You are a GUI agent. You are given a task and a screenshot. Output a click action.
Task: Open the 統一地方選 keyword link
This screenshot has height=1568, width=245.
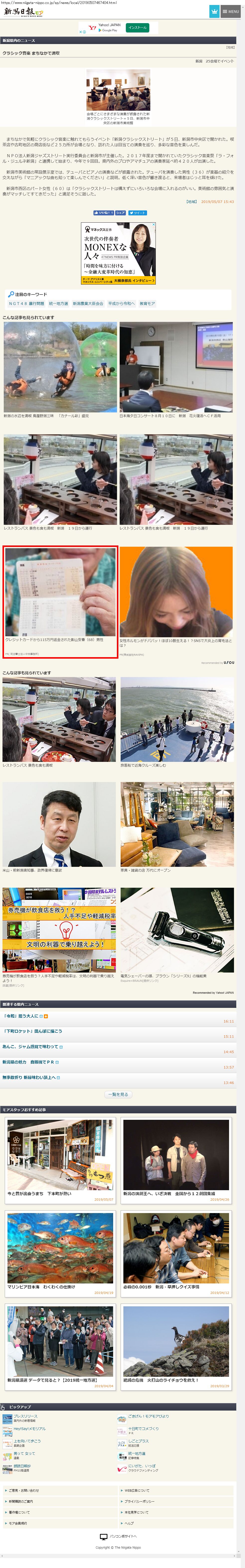click(x=59, y=303)
